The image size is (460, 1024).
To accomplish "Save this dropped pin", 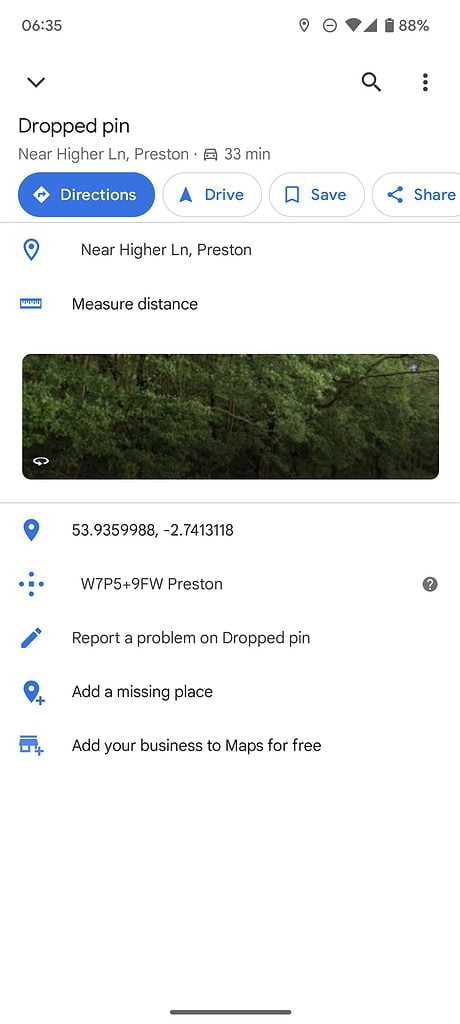I will click(x=316, y=195).
